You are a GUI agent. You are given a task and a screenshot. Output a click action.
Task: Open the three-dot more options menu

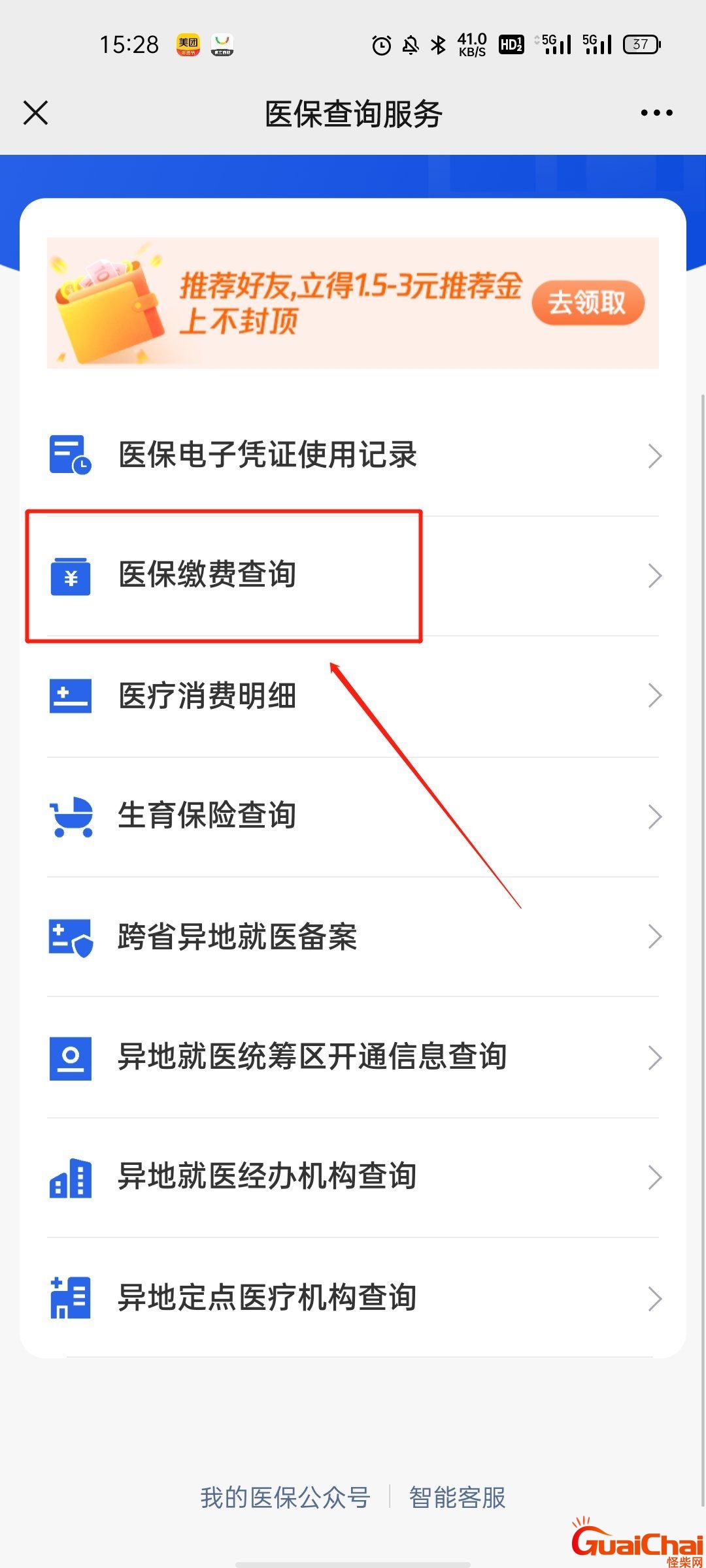656,113
